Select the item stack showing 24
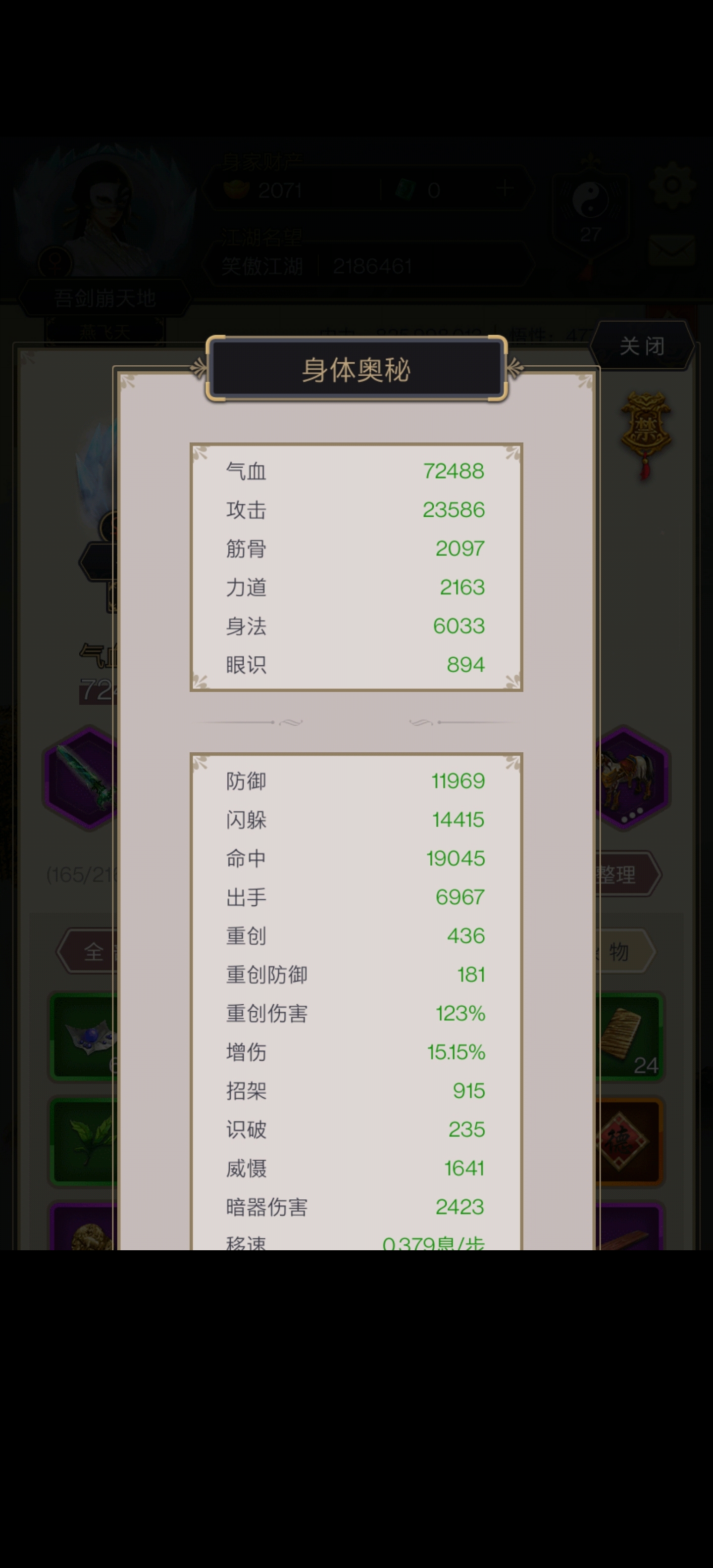The image size is (713, 1568). tap(630, 1036)
